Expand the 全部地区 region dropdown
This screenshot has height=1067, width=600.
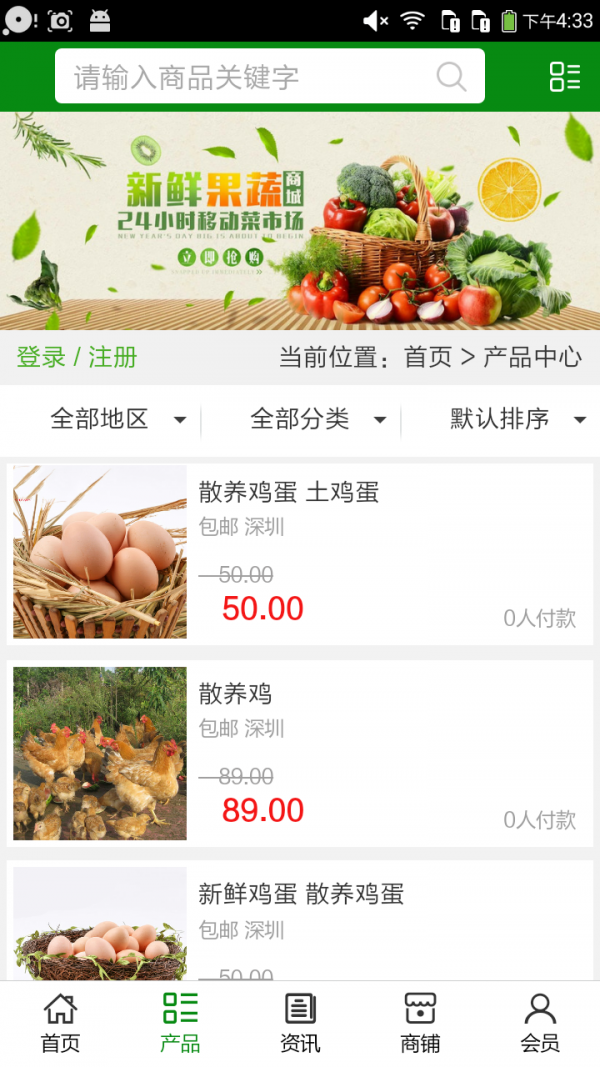tap(118, 419)
